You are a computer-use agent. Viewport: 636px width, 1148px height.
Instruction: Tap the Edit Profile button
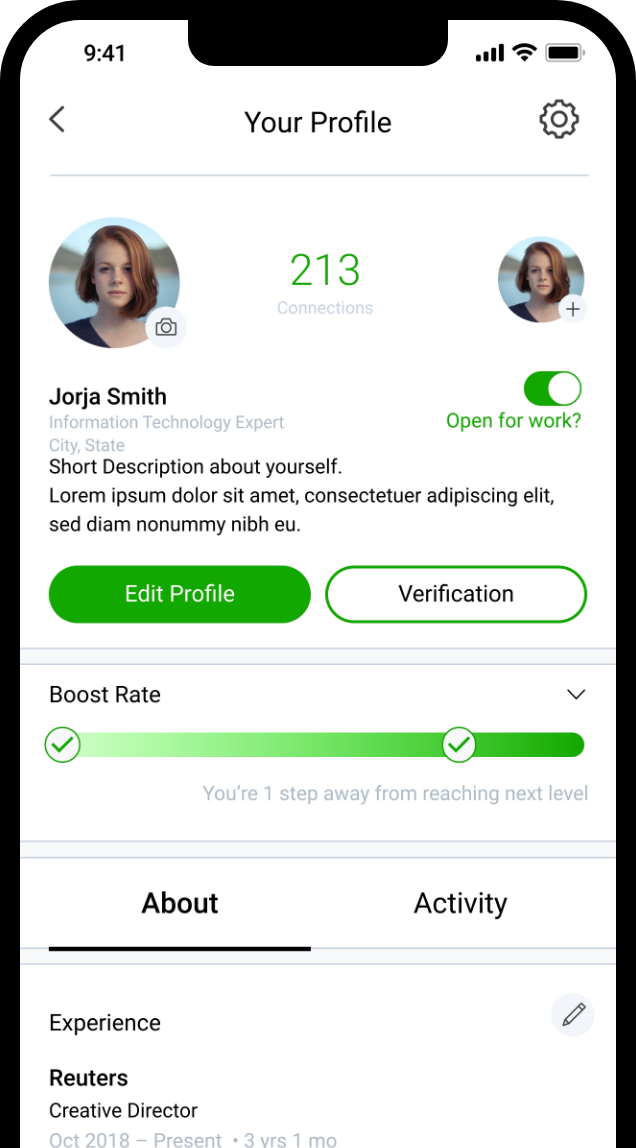tap(180, 594)
